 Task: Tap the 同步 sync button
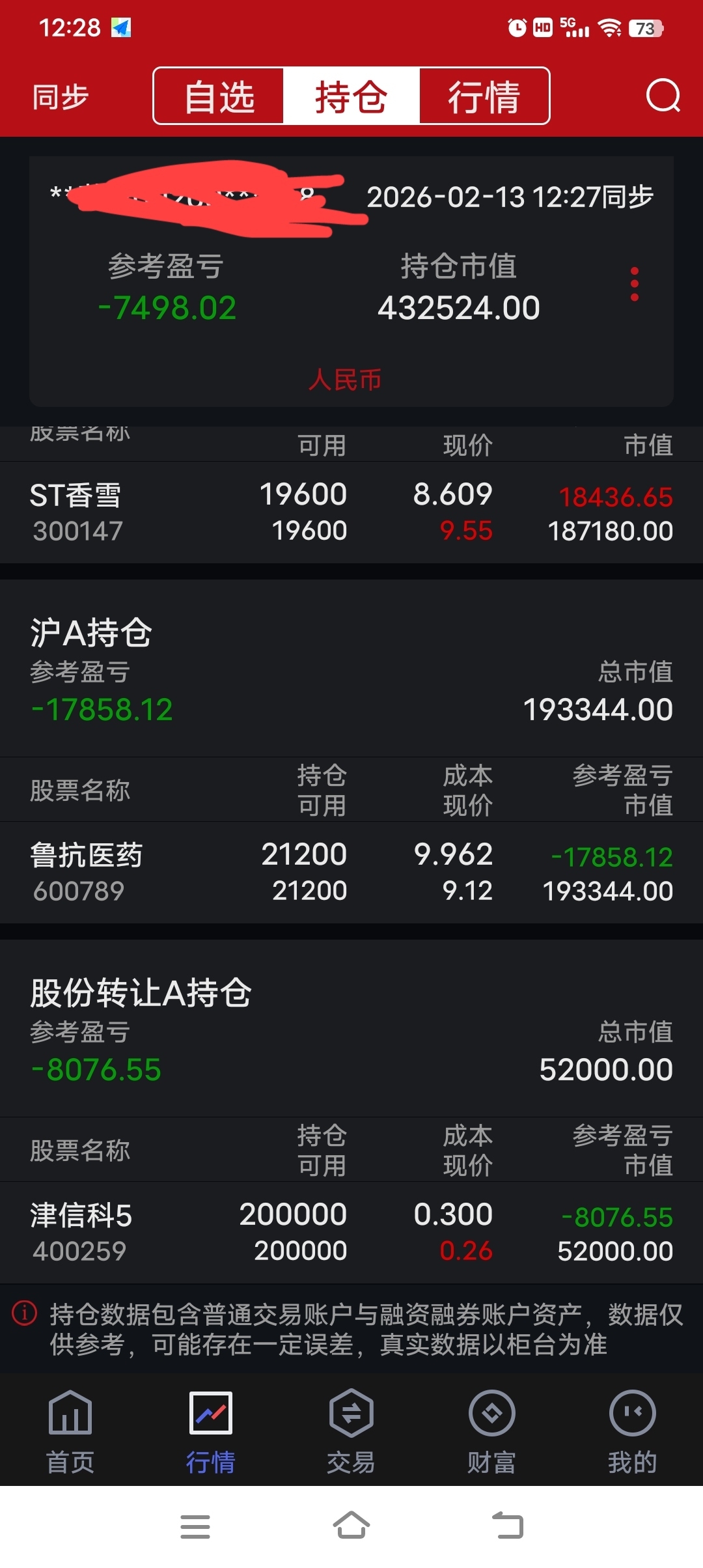click(61, 97)
